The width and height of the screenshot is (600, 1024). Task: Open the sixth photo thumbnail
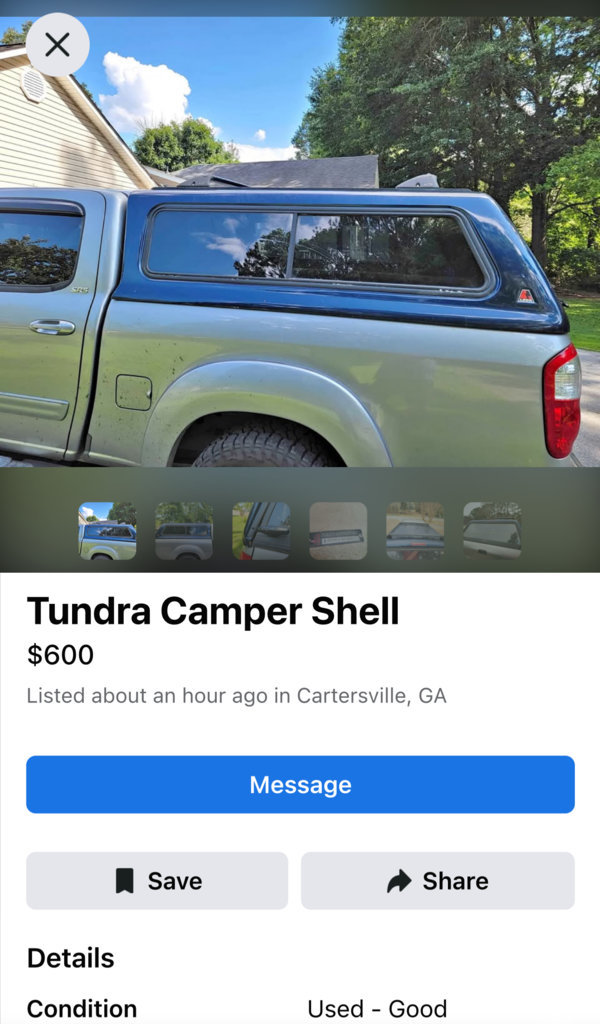[x=492, y=531]
